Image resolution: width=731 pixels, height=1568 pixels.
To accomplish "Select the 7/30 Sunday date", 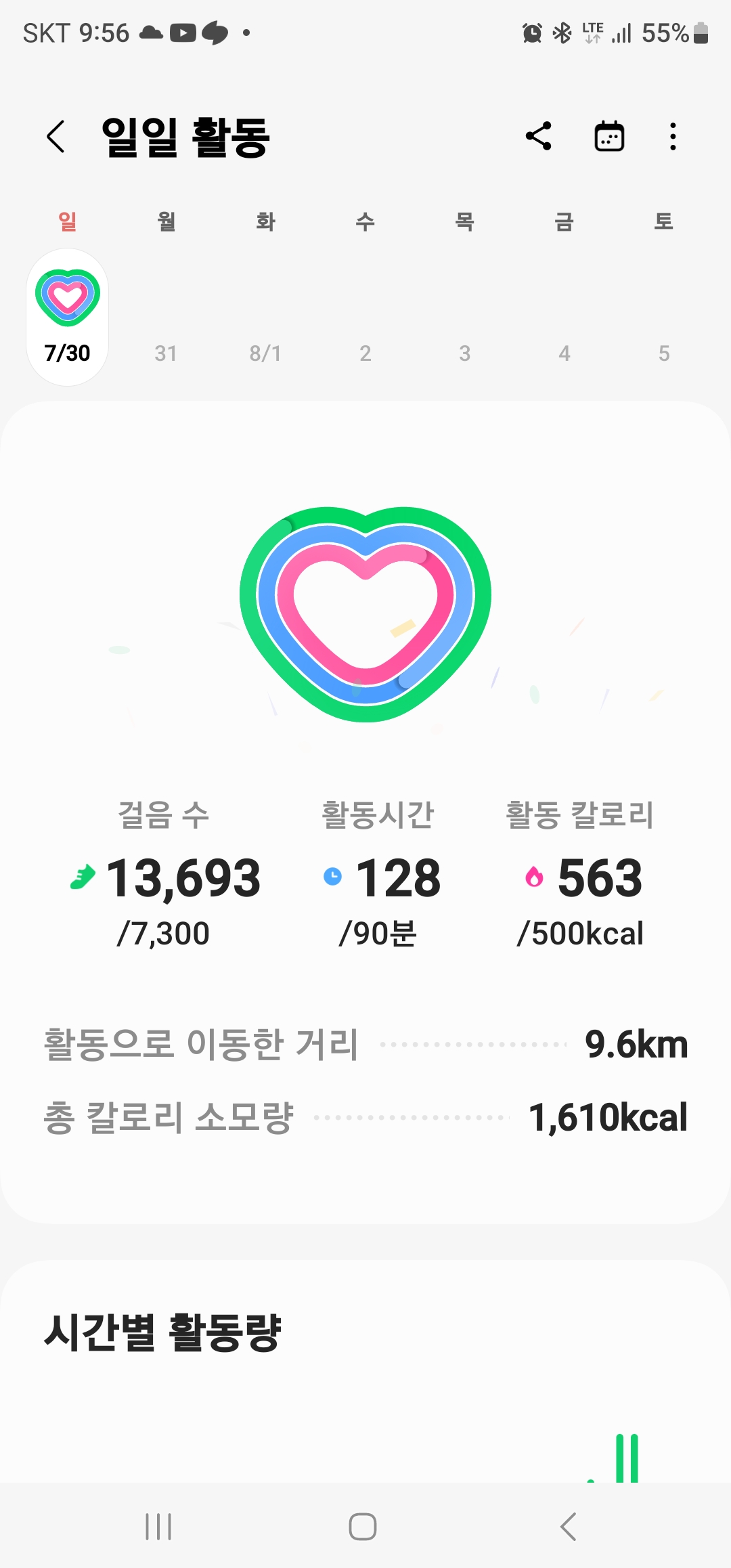I will pos(67,317).
